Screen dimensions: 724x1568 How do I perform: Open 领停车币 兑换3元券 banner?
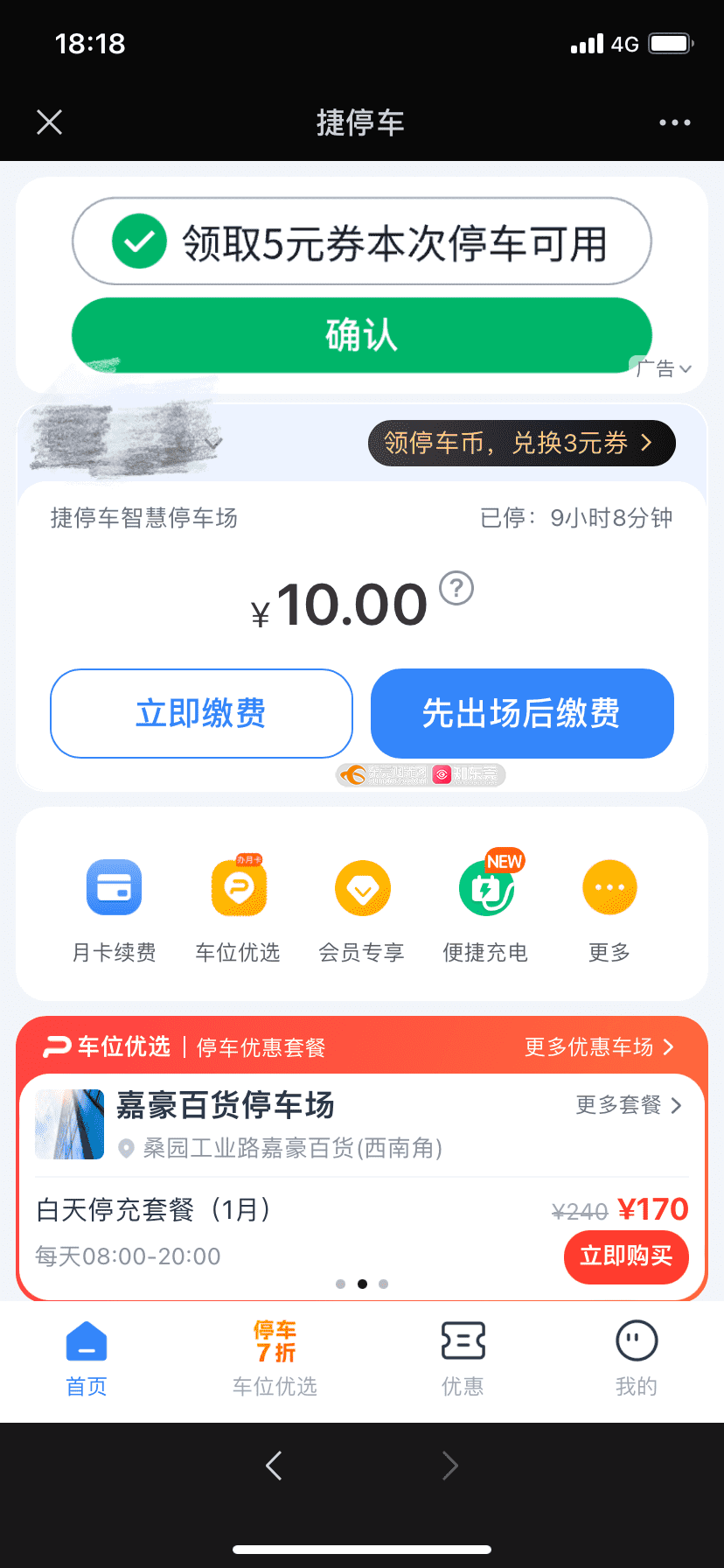click(x=521, y=443)
